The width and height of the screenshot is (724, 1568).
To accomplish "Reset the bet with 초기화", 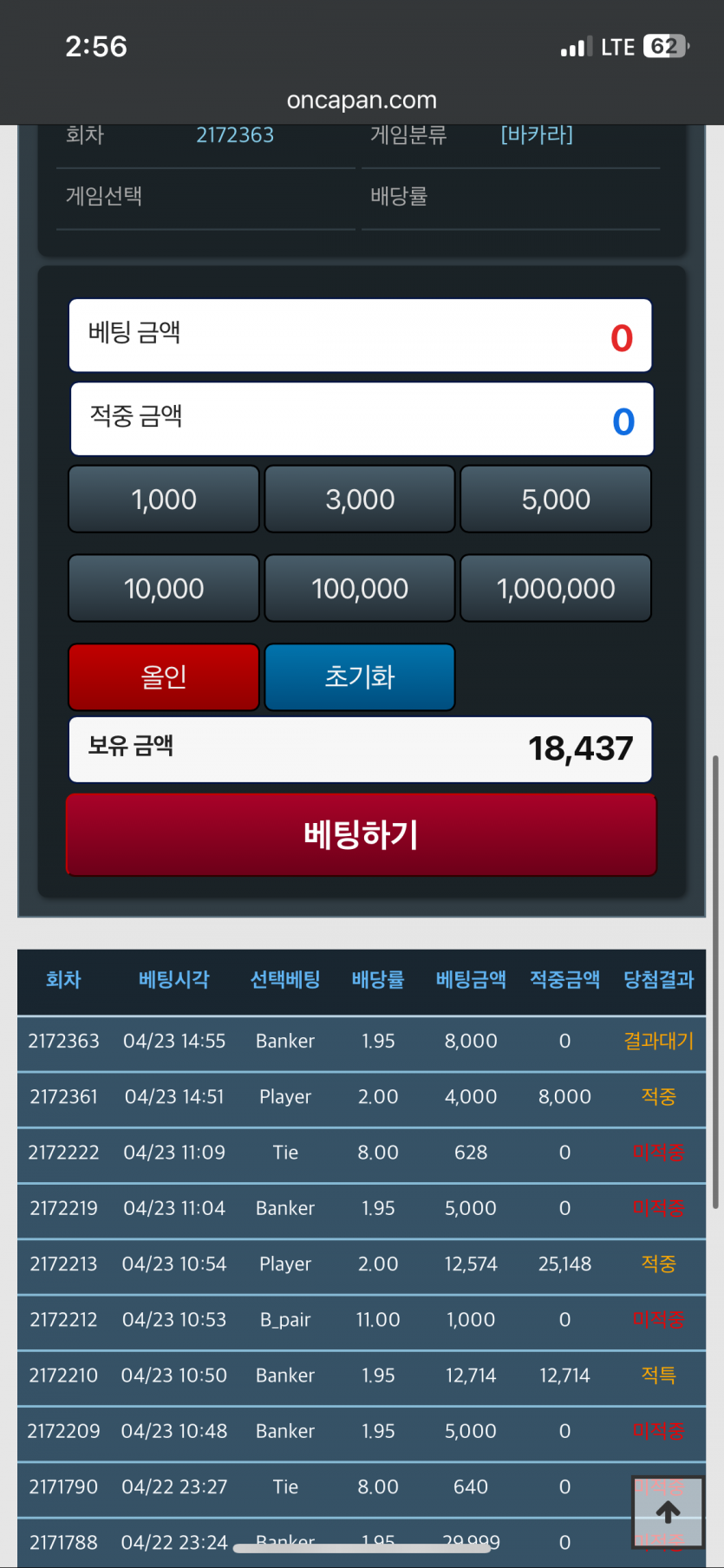I will [360, 677].
